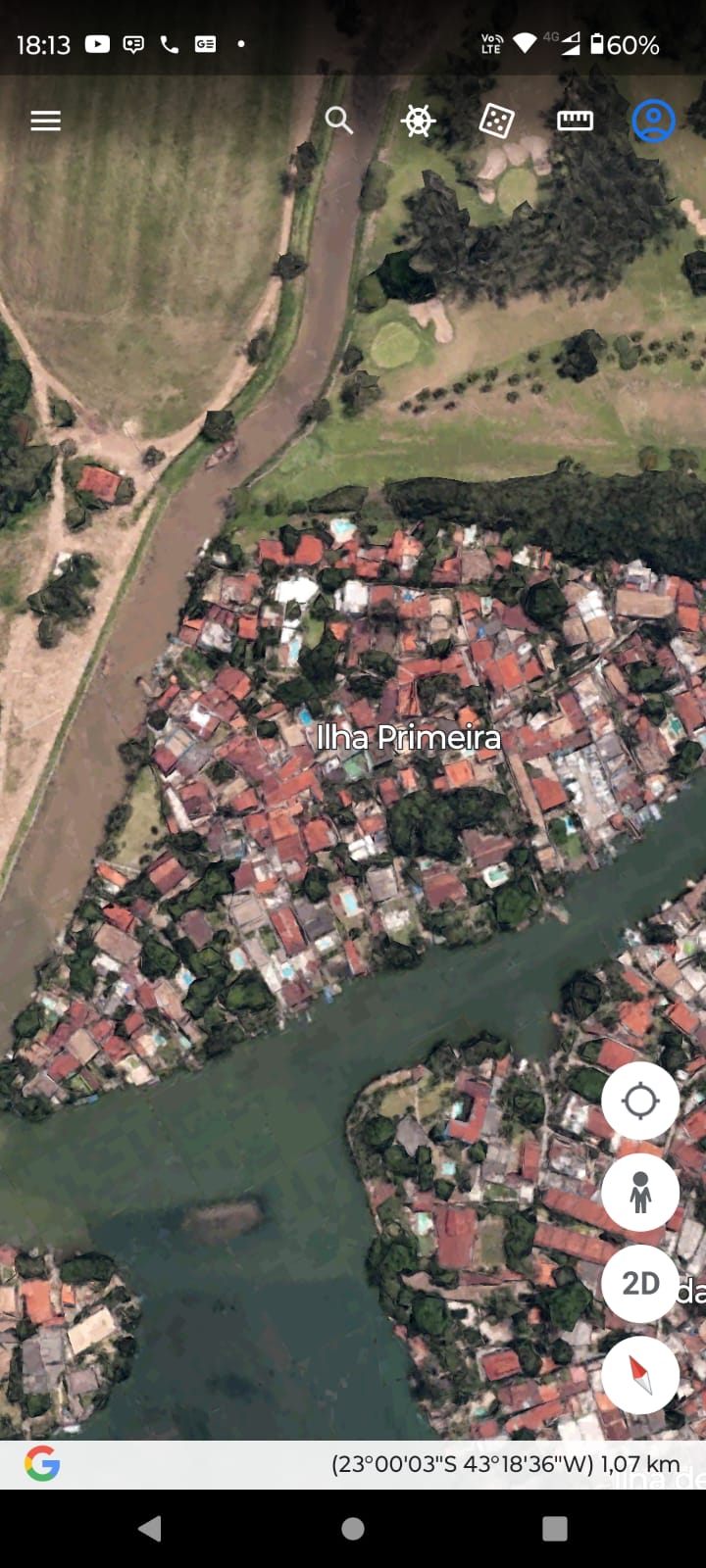706x1568 pixels.
Task: Switch the map to 2D view
Action: coord(640,1283)
